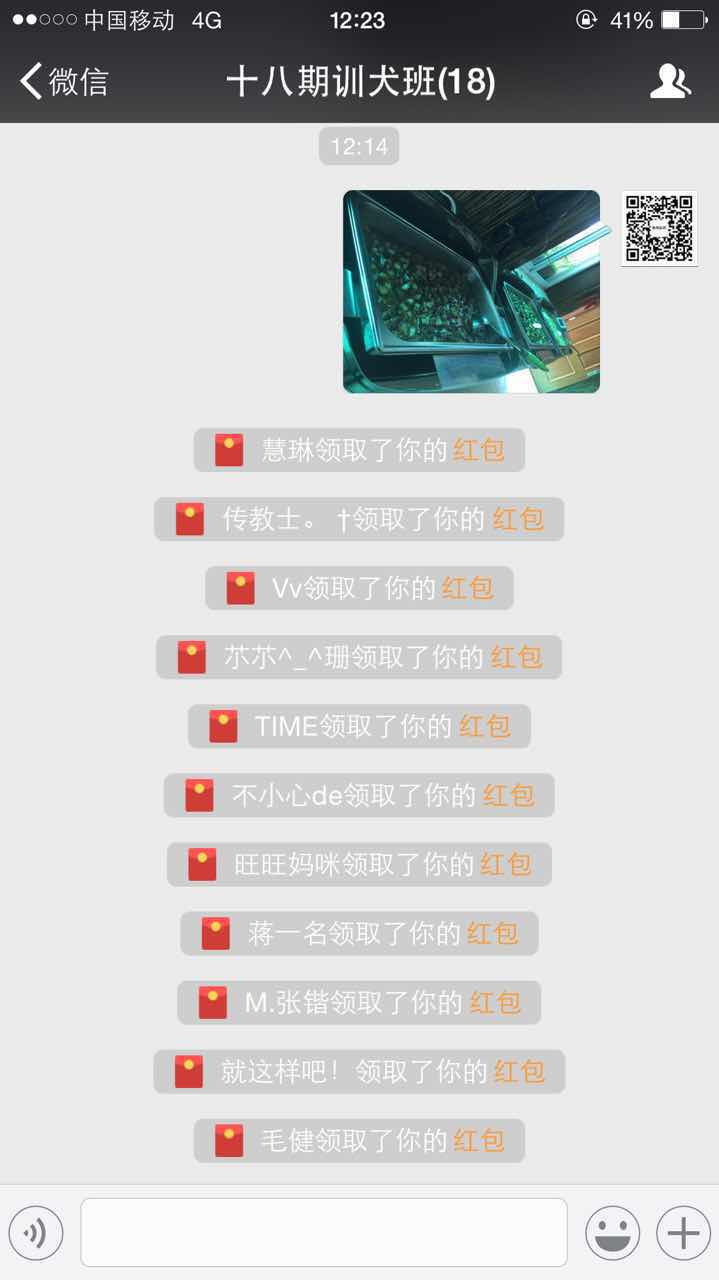Tap the sender's avatar next to the photo
Viewport: 719px width, 1280px height.
point(658,229)
